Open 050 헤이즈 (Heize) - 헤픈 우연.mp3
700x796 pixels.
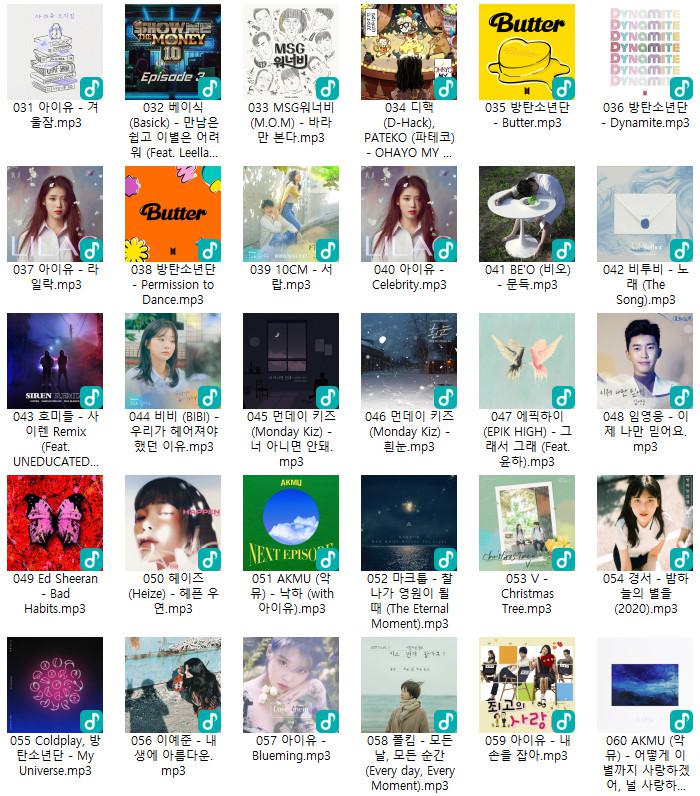tap(173, 523)
